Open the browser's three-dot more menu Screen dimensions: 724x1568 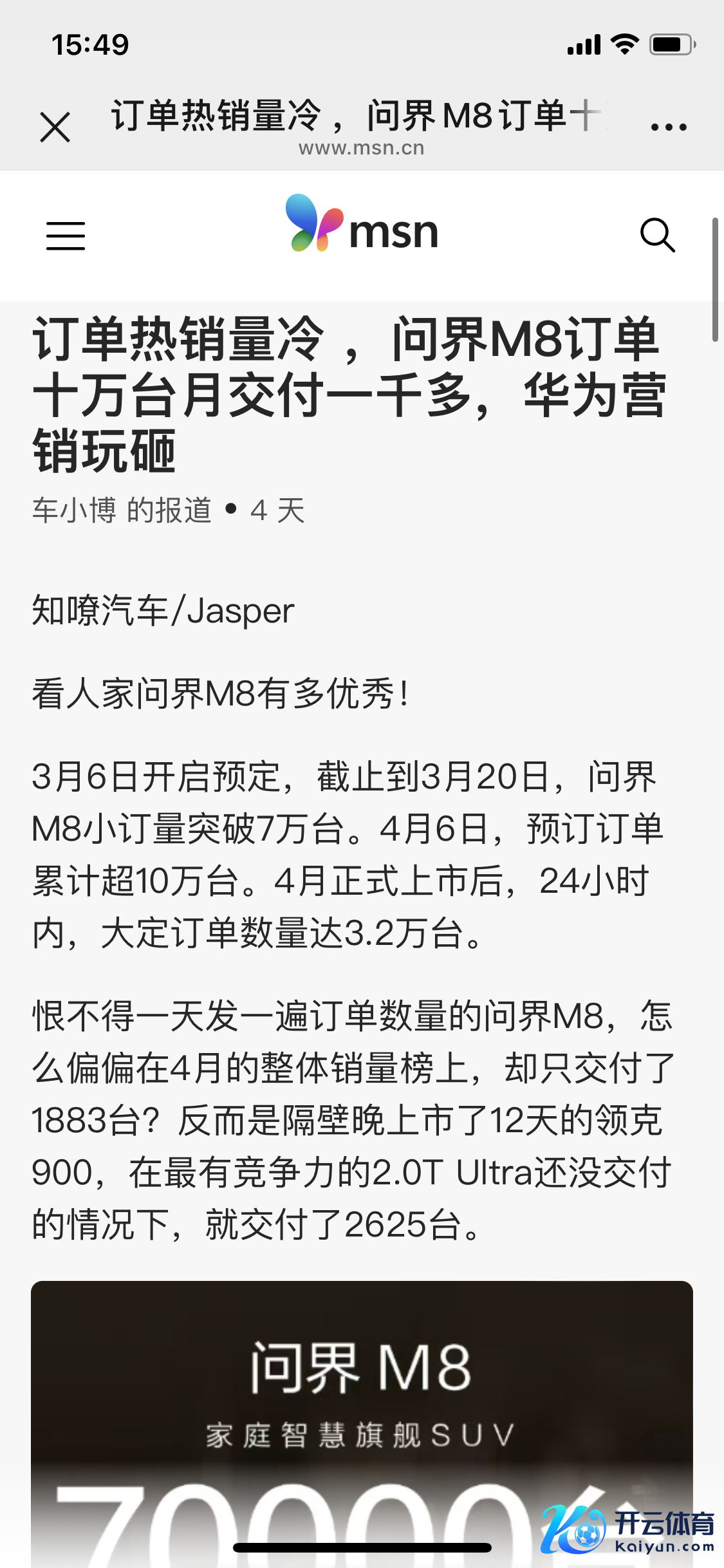coord(669,127)
